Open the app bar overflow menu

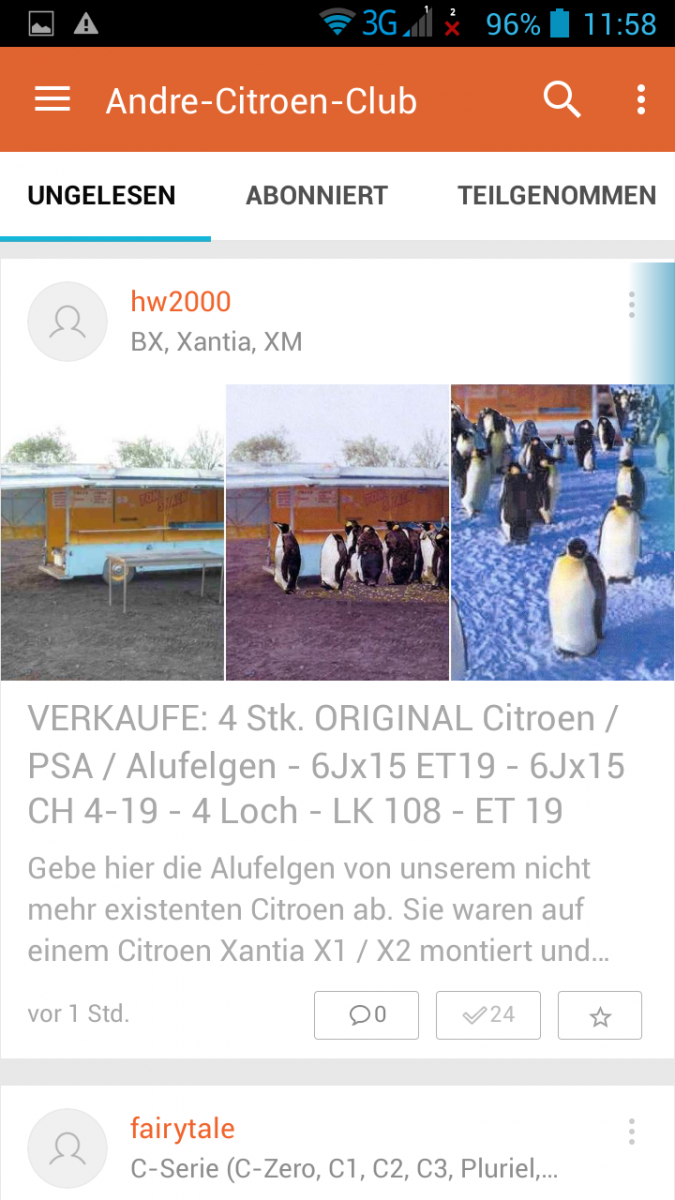641,100
